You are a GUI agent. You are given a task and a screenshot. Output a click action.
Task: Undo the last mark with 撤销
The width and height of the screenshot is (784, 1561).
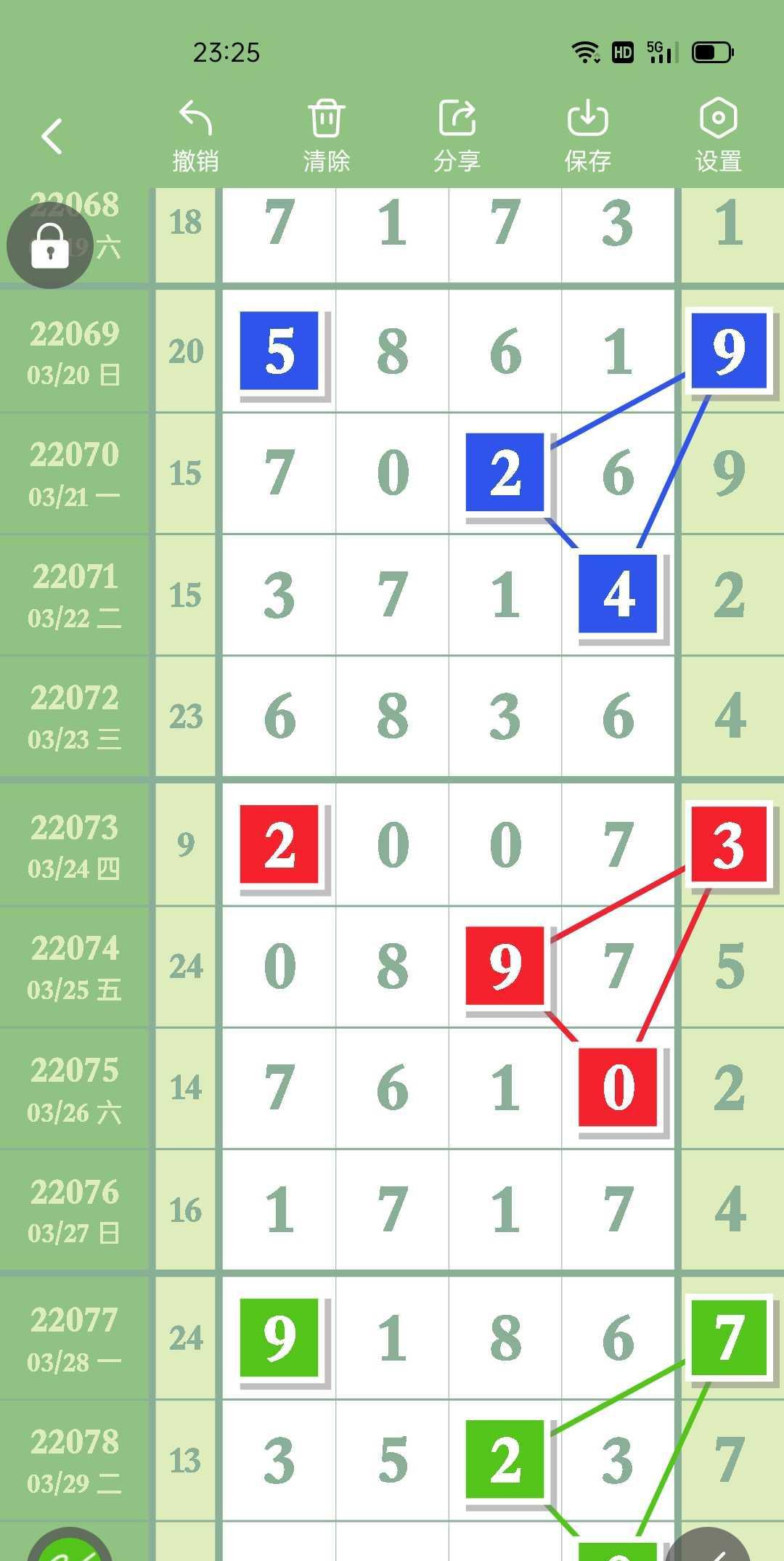pos(195,136)
